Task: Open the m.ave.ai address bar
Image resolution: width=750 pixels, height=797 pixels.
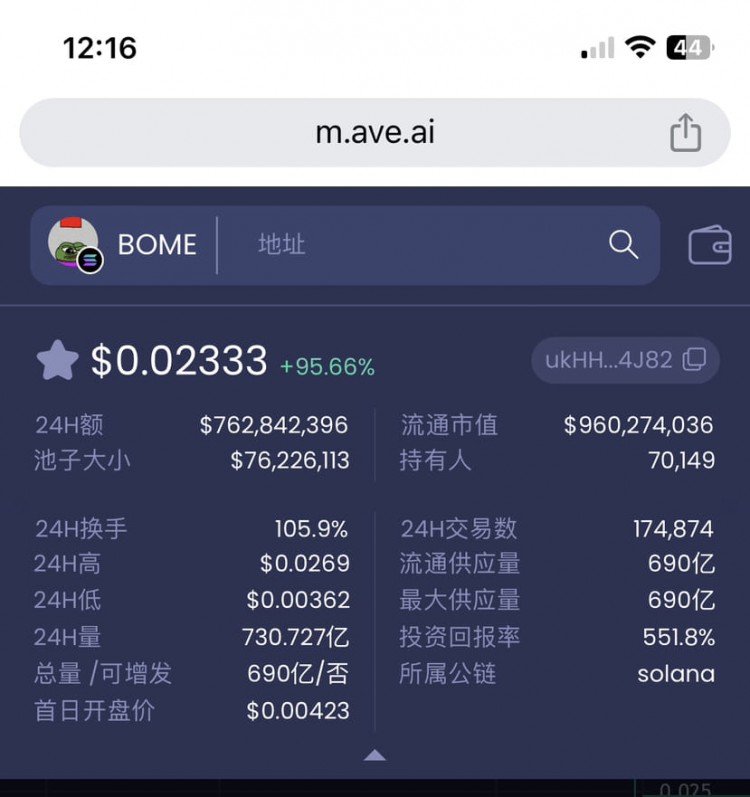Action: [375, 132]
